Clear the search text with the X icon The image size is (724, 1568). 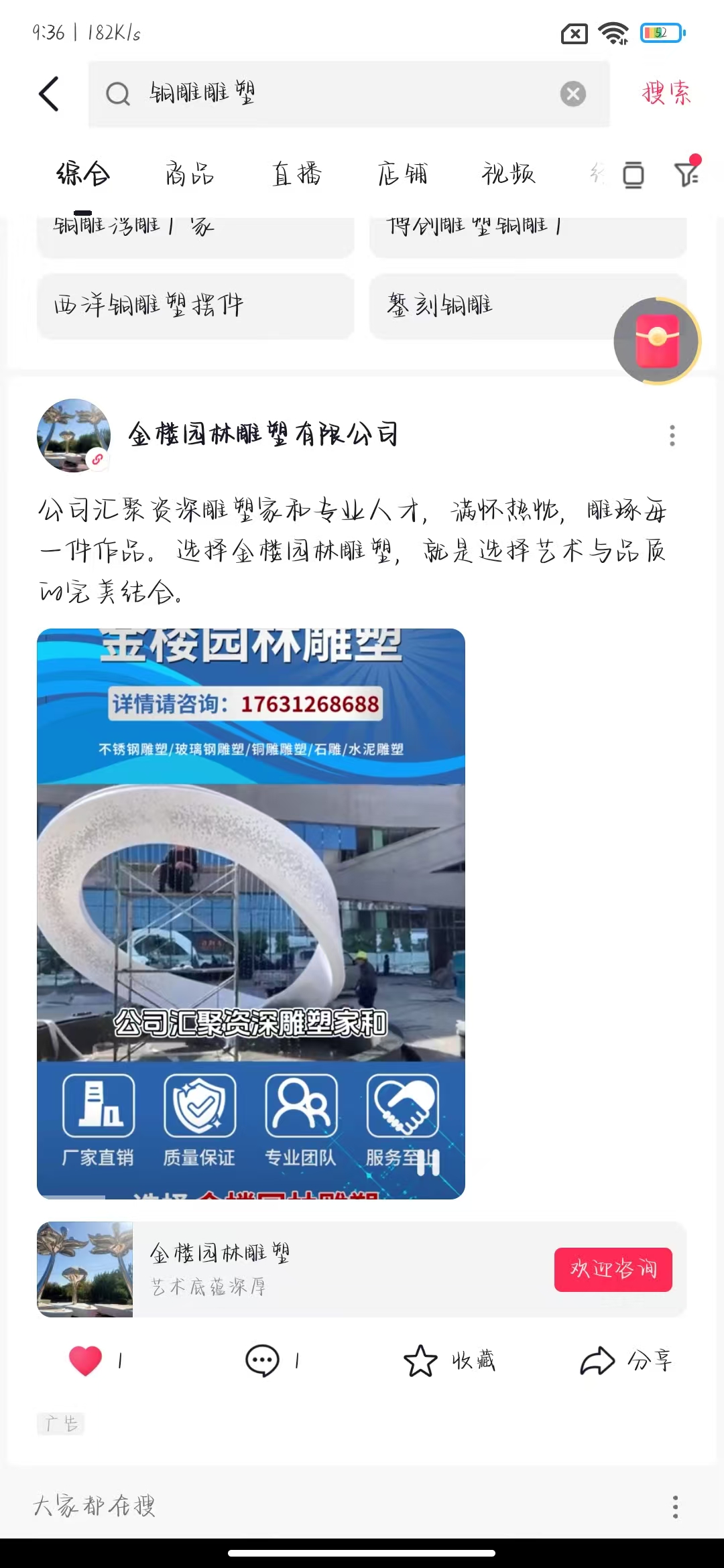point(572,94)
